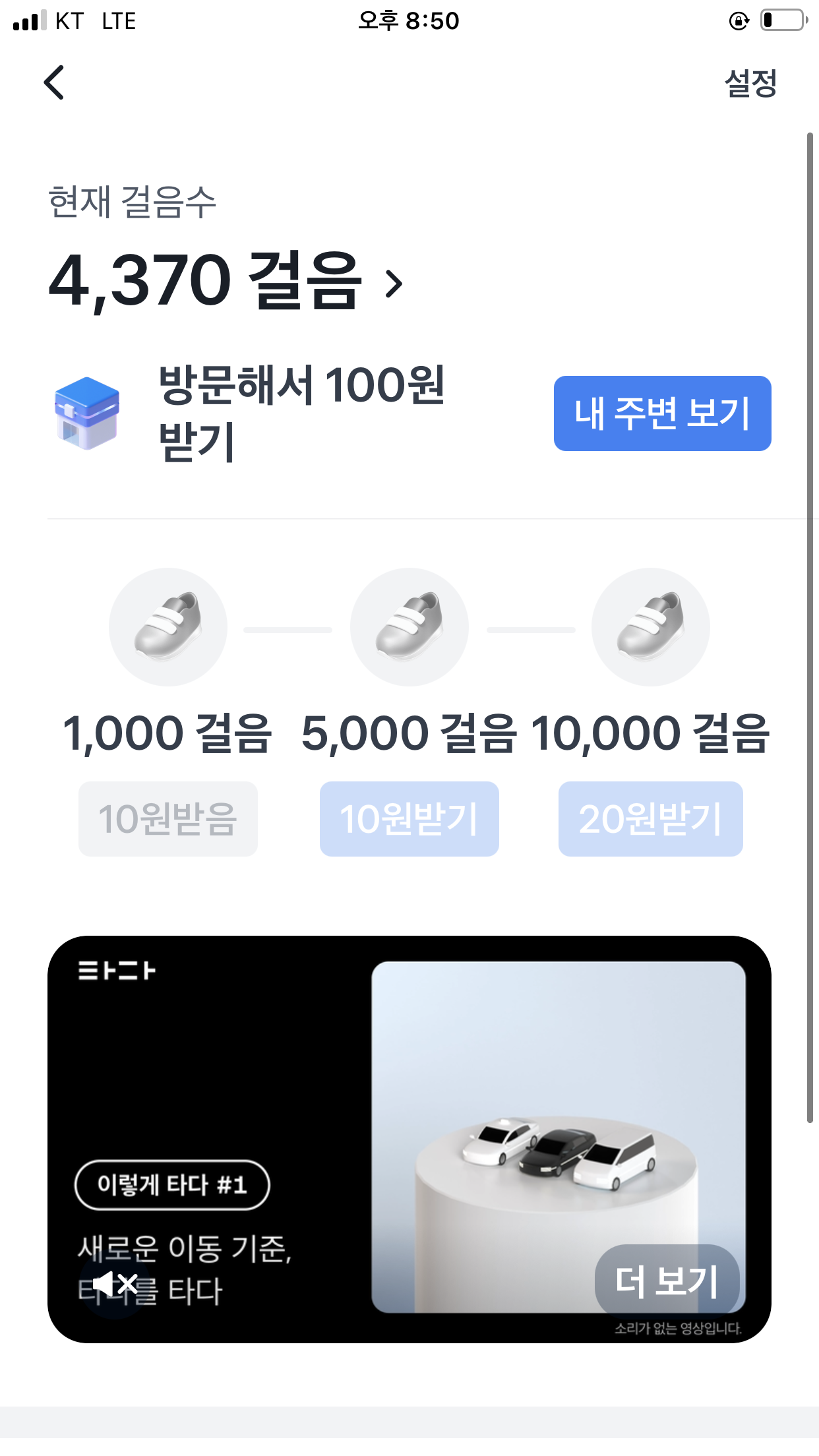This screenshot has height=1456, width=819.
Task: Open 설정 in the top right
Action: click(750, 83)
